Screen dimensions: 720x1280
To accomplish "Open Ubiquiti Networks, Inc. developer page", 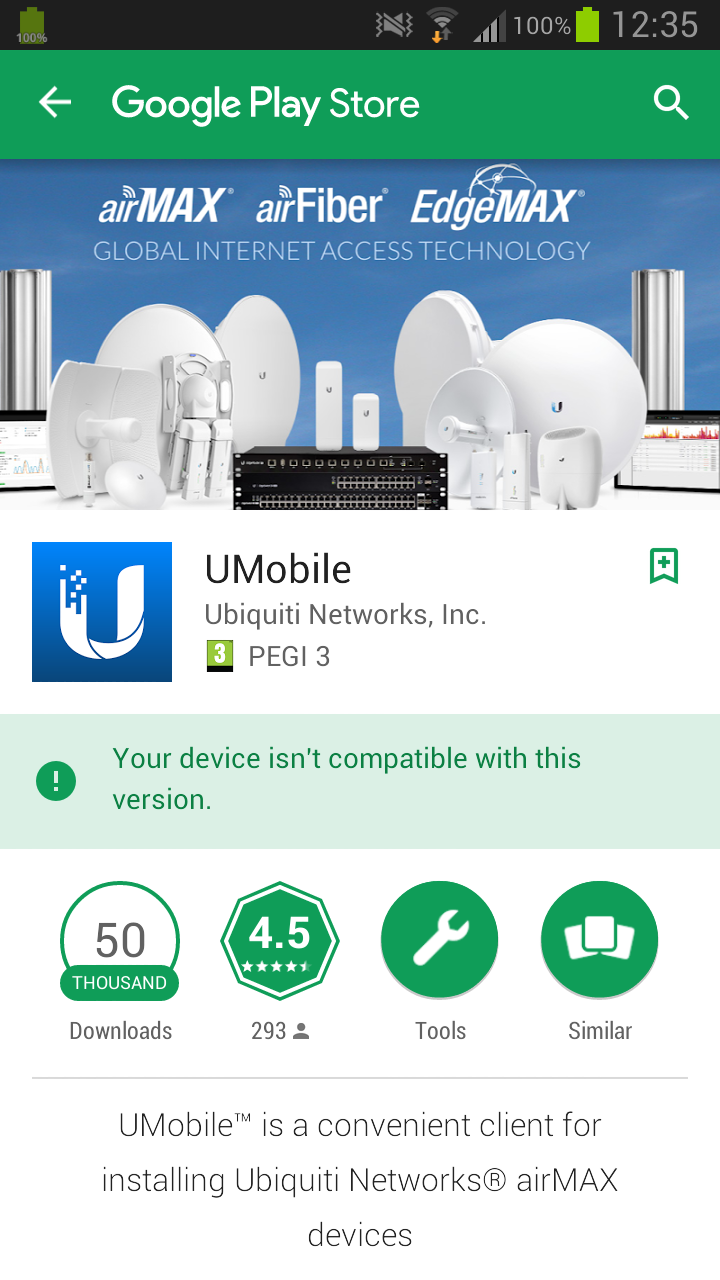I will click(345, 614).
